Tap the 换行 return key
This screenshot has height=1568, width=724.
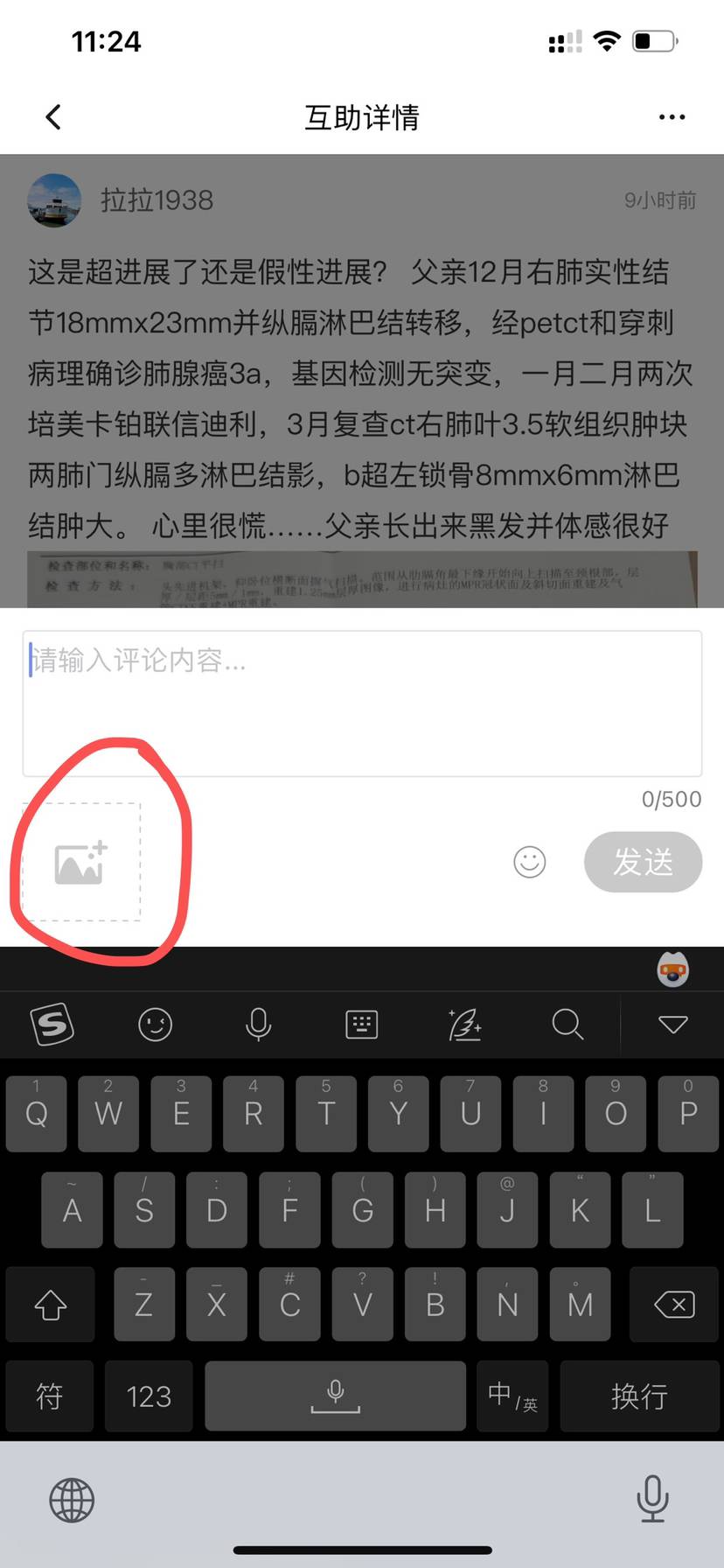(639, 1396)
